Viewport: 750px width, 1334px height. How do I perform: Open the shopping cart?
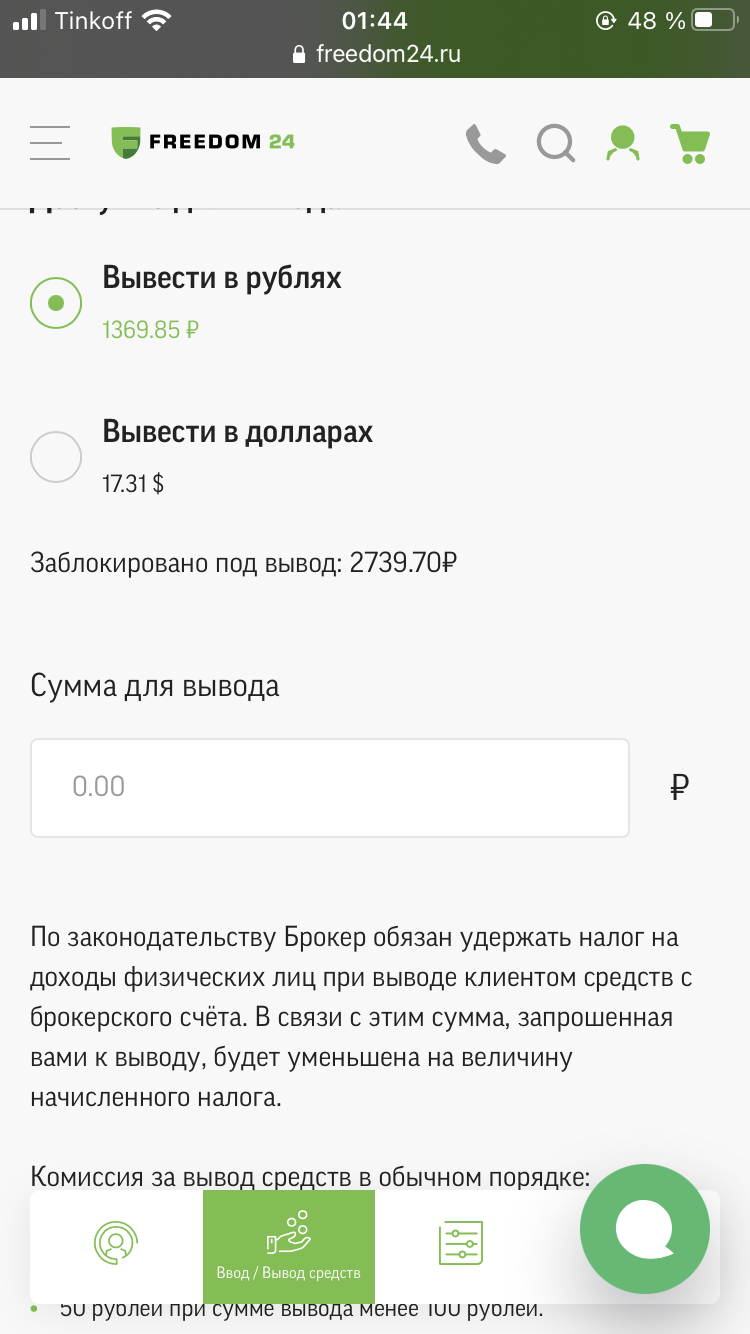[x=689, y=143]
